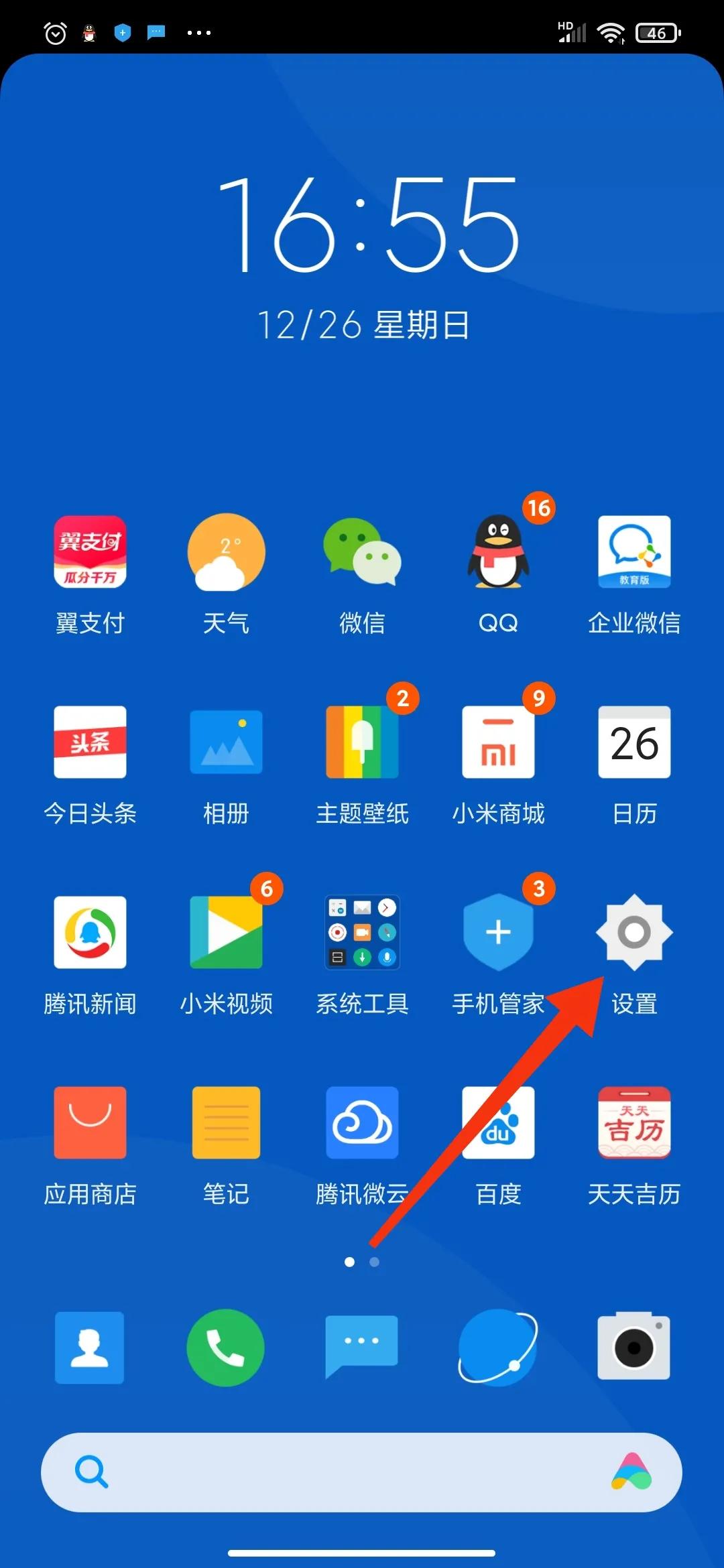The image size is (724, 1568).
Task: Open 腾讯新闻 Tencent News
Action: coord(90,933)
